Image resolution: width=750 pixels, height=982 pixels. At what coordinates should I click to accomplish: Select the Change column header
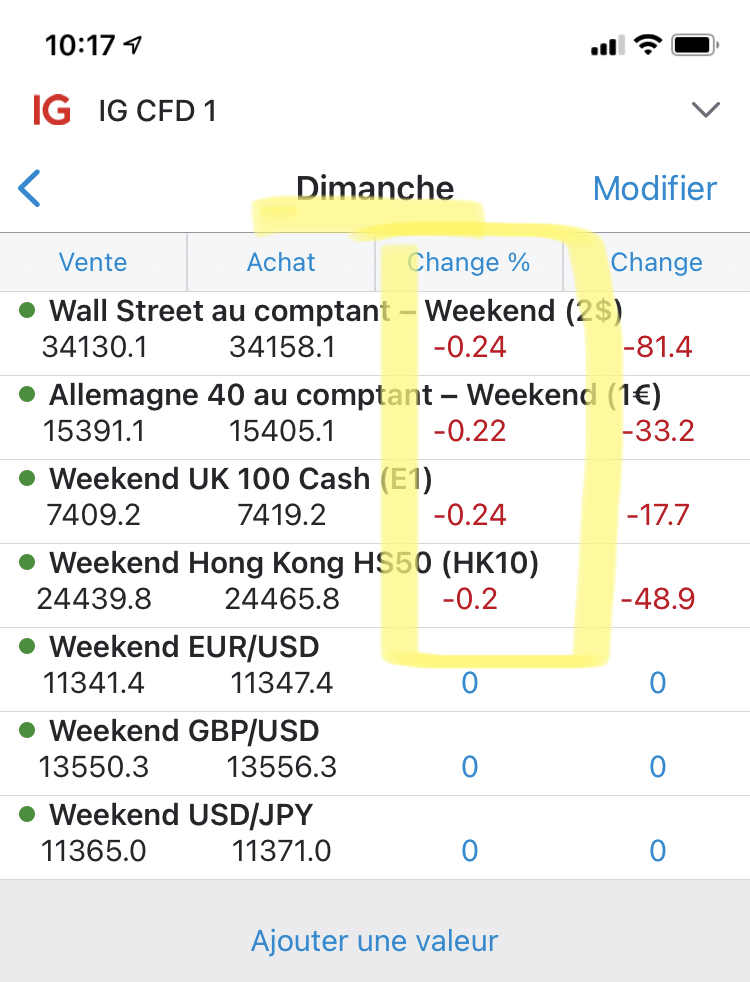tap(656, 262)
